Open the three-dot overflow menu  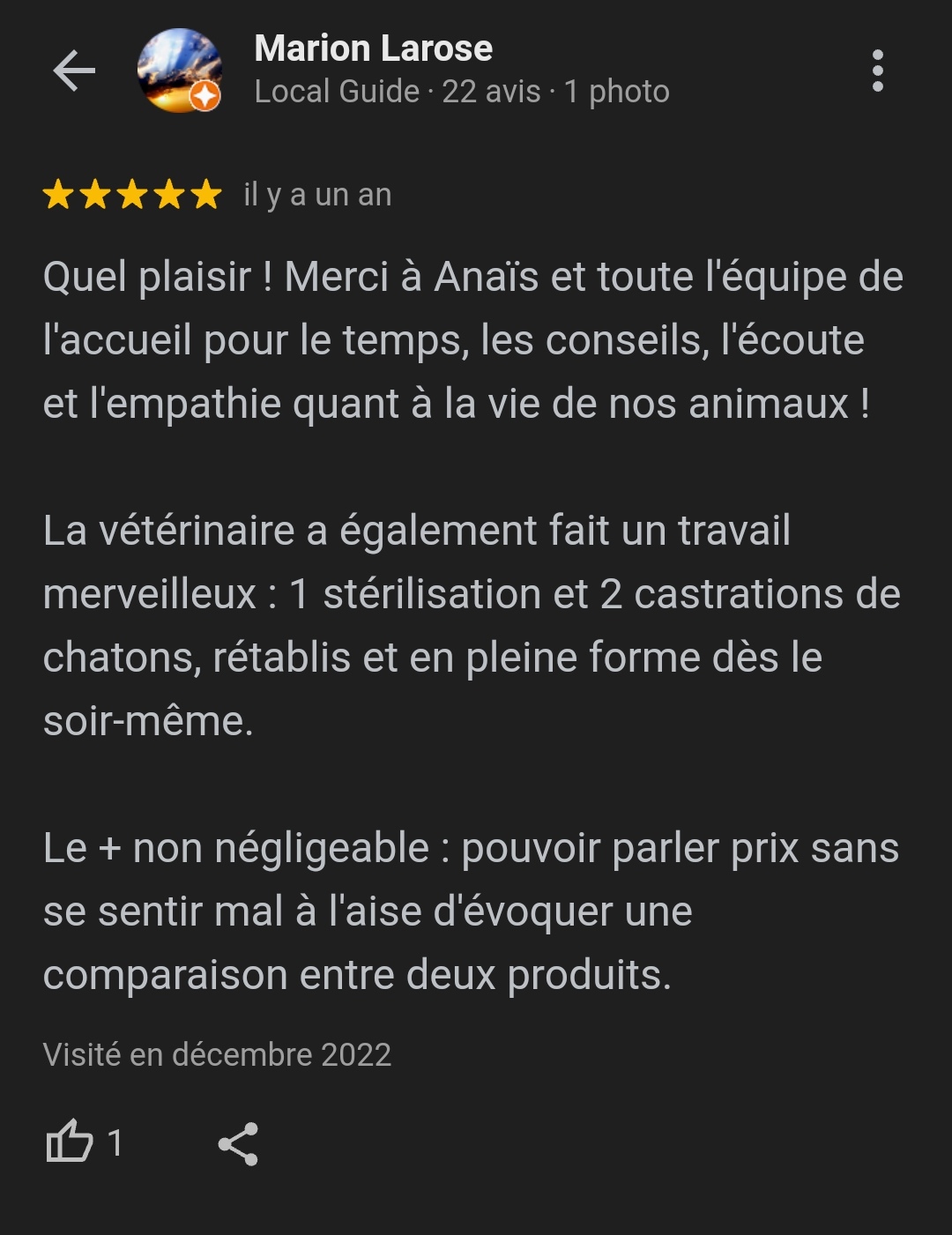[877, 71]
